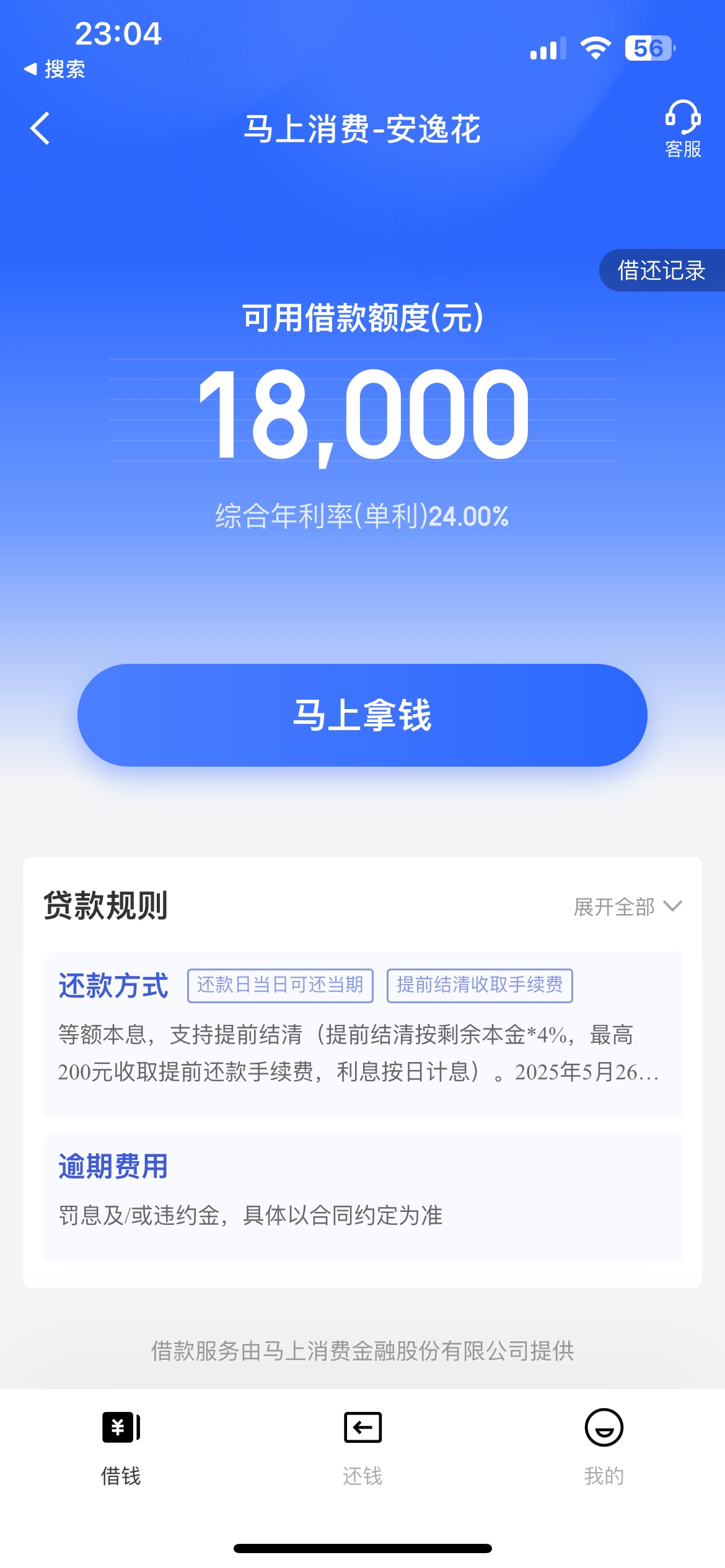Return to 搜索 via the status bar link
725x1568 pixels.
tap(55, 69)
